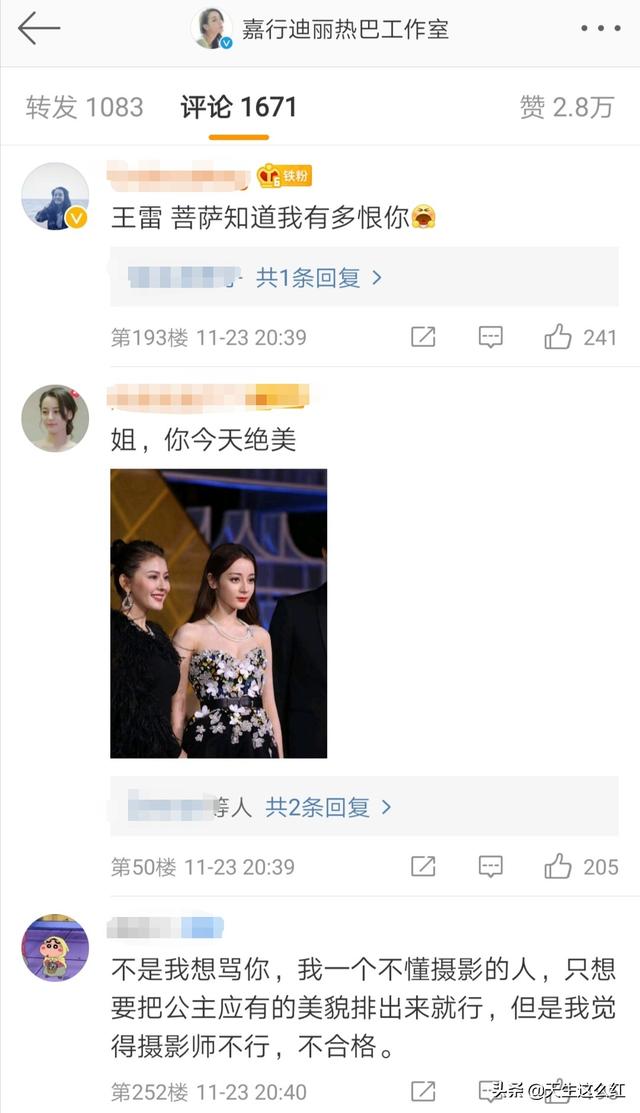Viewport: 640px width, 1113px height.
Task: Go back using the top-left arrow
Action: (x=39, y=29)
